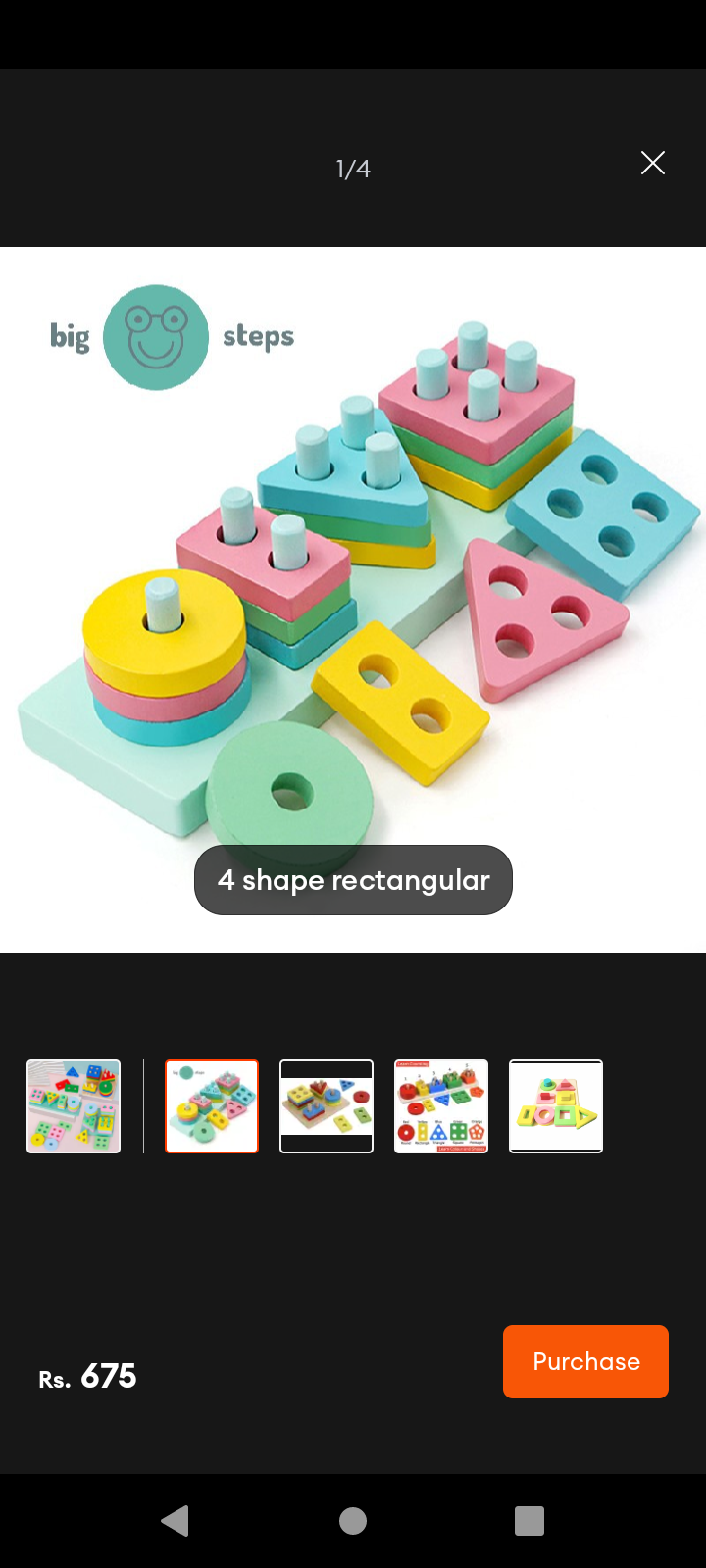Select the first thumbnail showing all toy sets
706x1568 pixels.
pyautogui.click(x=74, y=1106)
